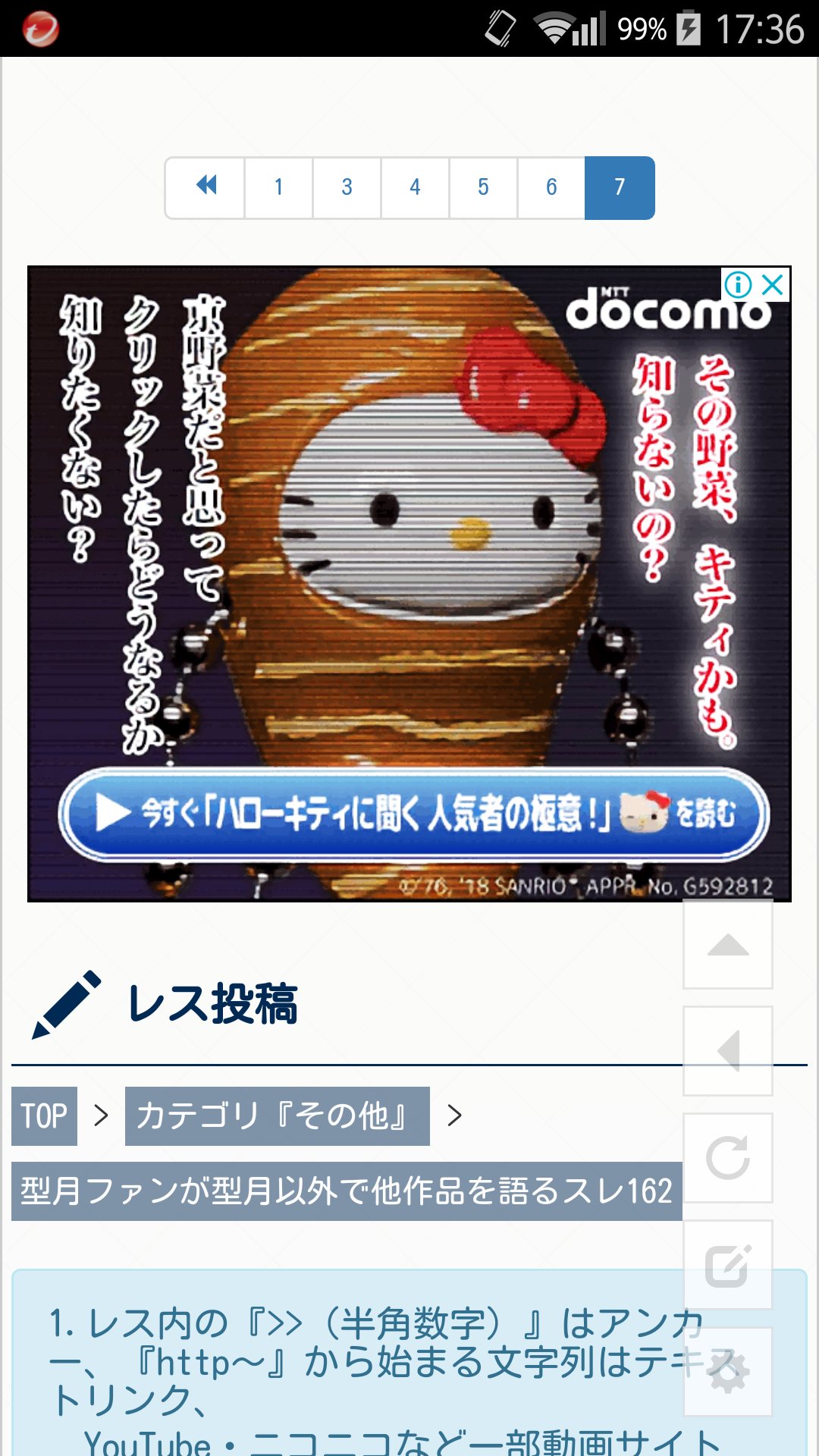Go to page 4
Viewport: 819px width, 1456px height.
(415, 187)
